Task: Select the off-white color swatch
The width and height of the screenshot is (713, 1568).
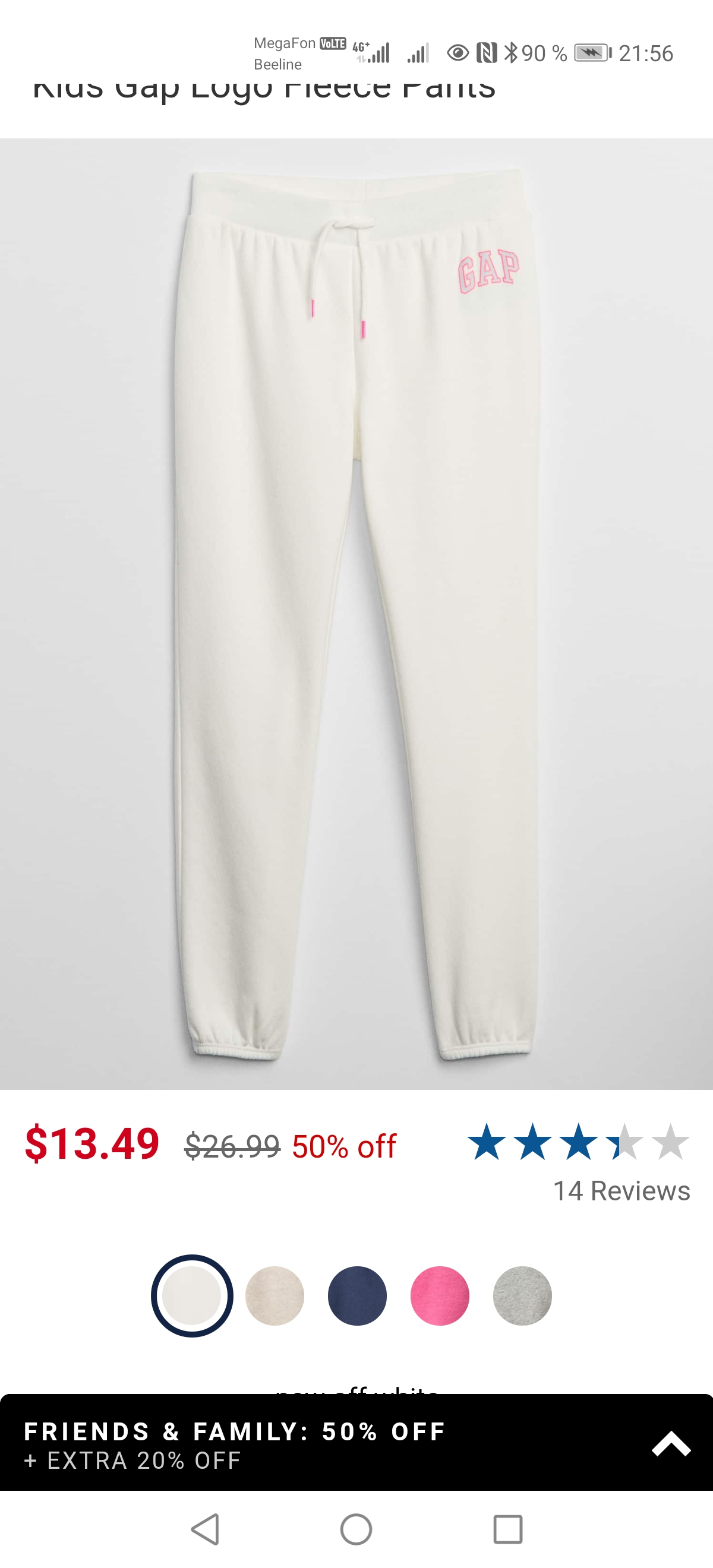Action: click(x=192, y=1295)
